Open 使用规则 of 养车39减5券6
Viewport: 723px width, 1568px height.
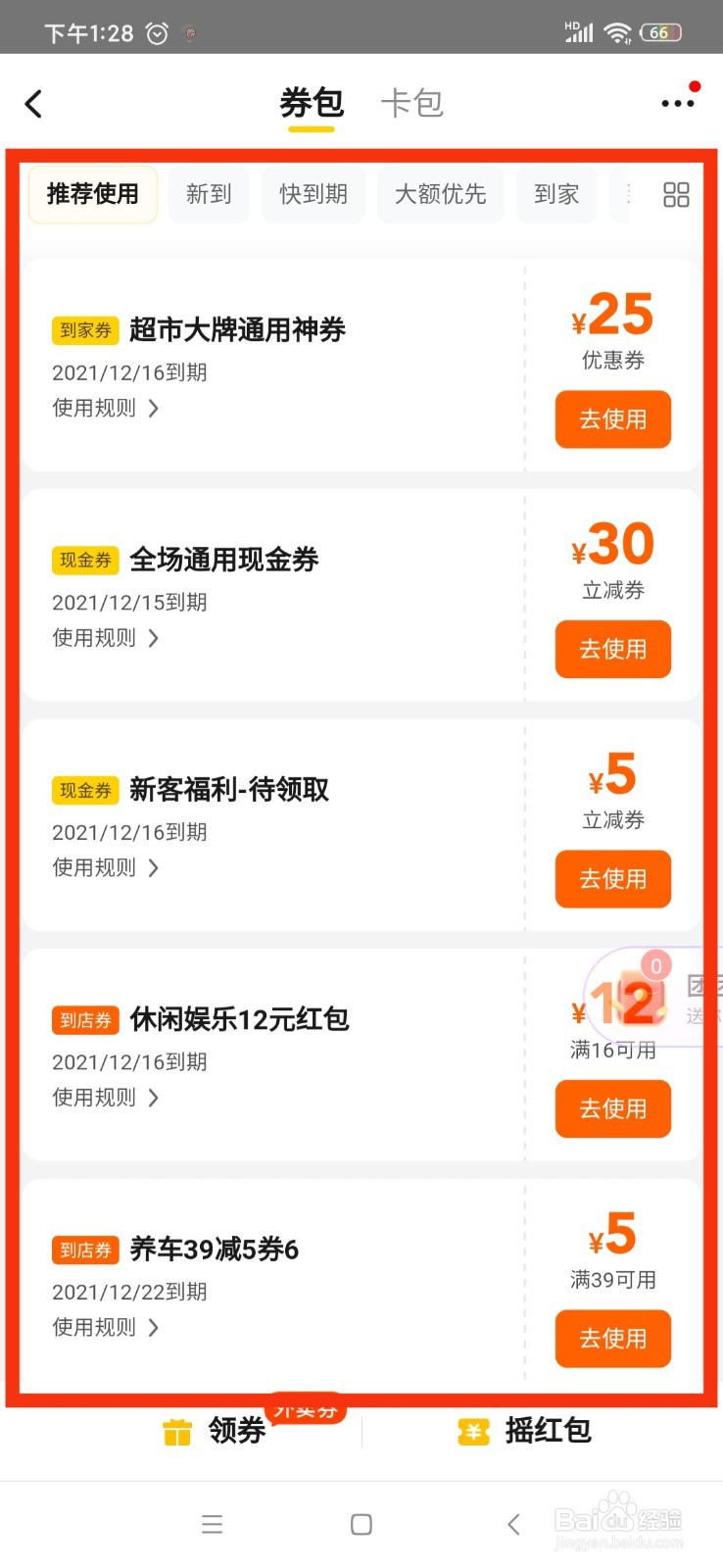[106, 1327]
